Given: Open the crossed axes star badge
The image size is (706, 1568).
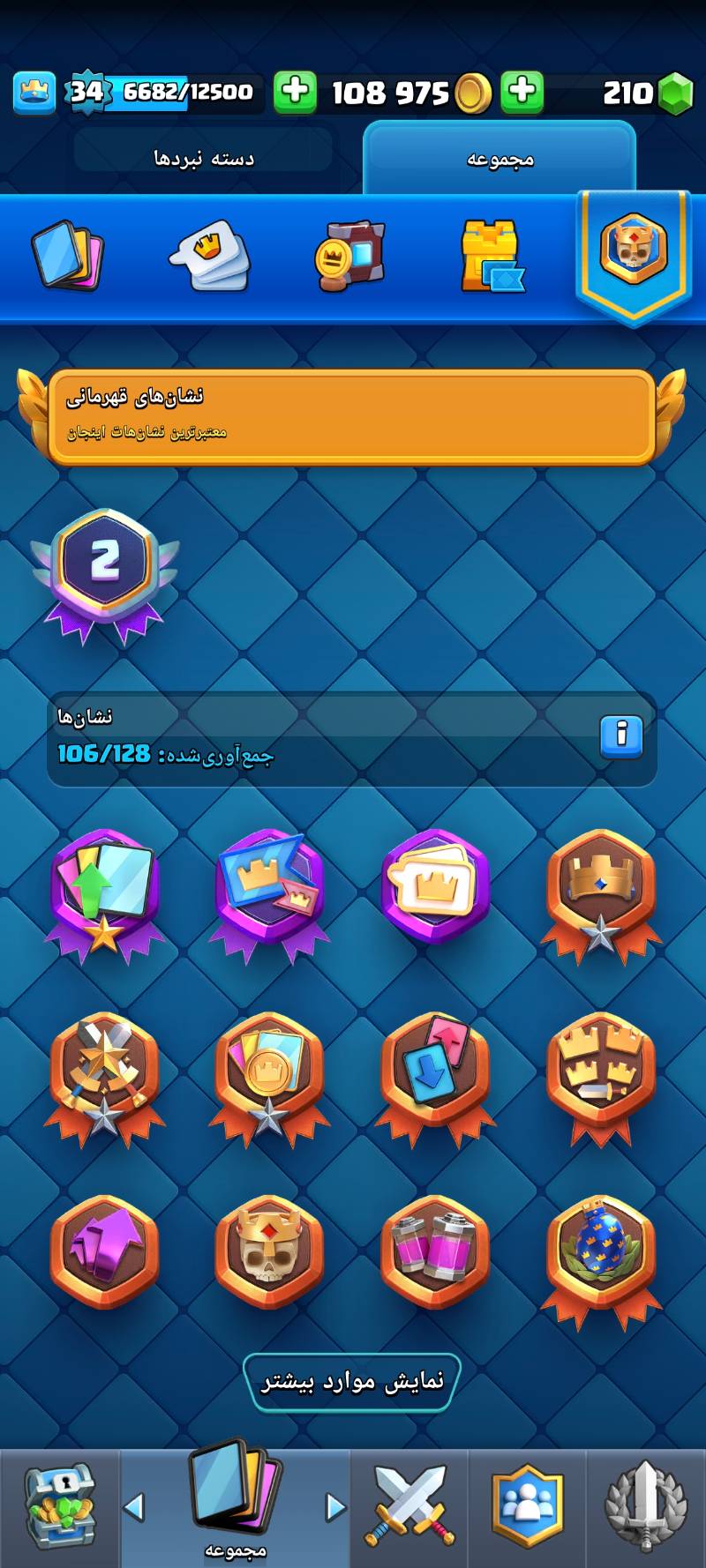Looking at the screenshot, I should 104,1076.
